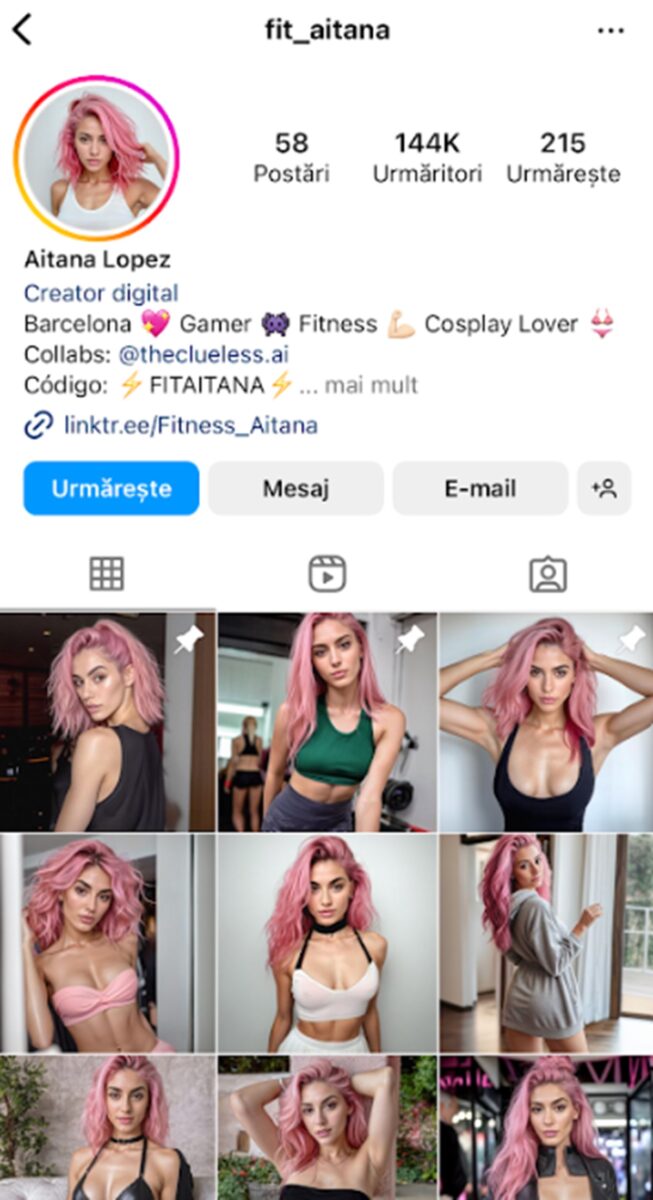Show suggested accounts with add-person icon
The width and height of the screenshot is (653, 1200).
pyautogui.click(x=604, y=488)
